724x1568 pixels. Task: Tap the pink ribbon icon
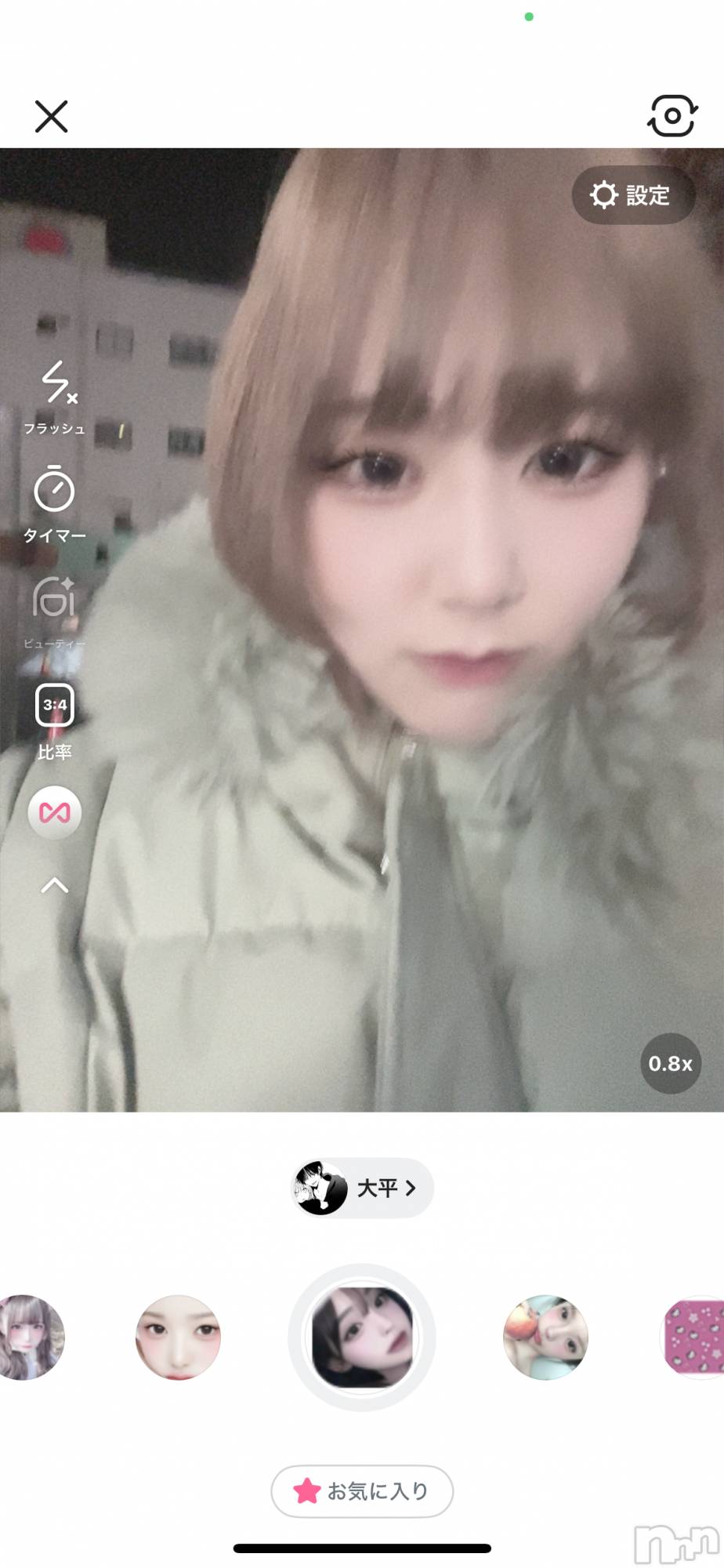54,813
